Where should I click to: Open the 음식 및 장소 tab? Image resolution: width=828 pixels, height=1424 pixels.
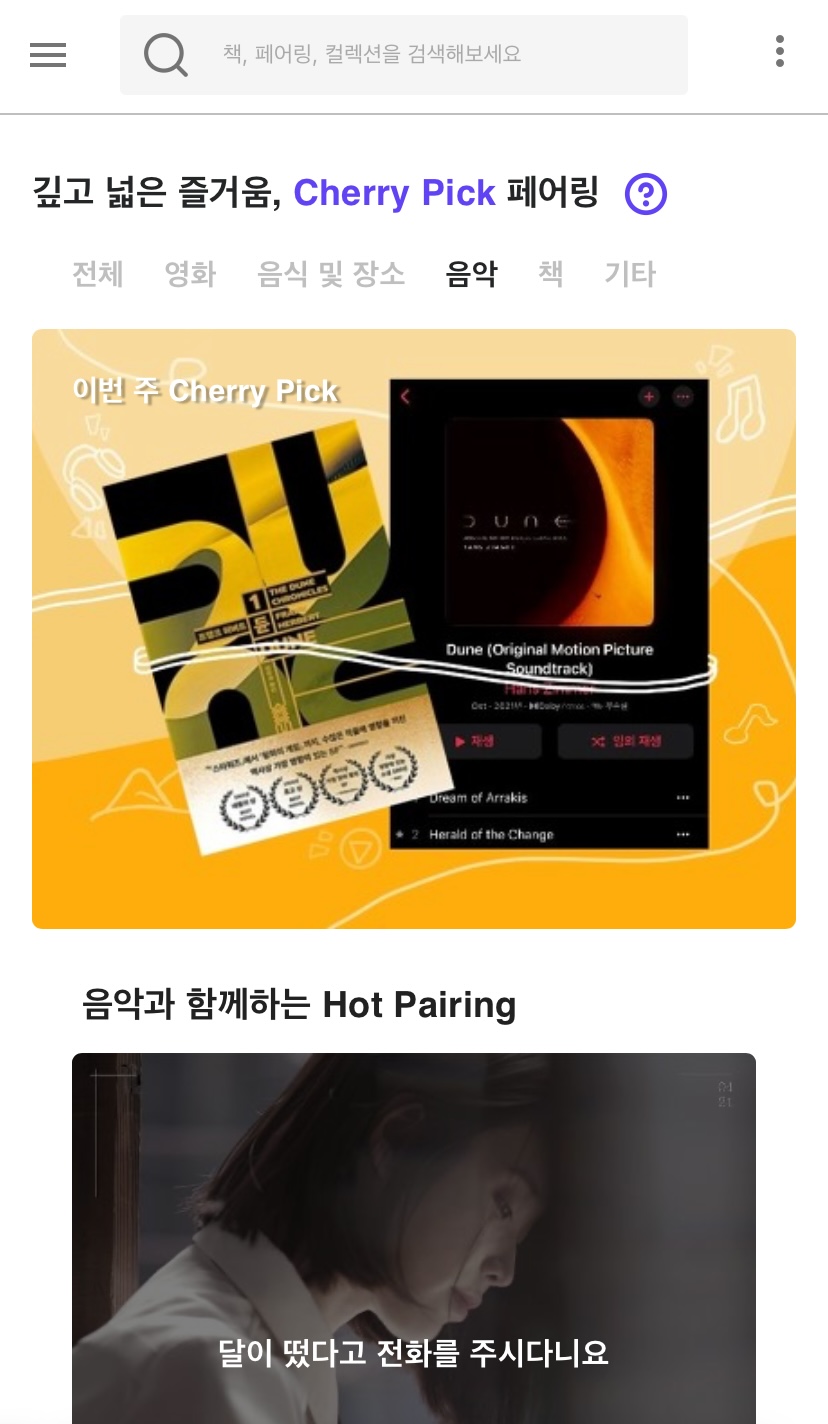[330, 274]
